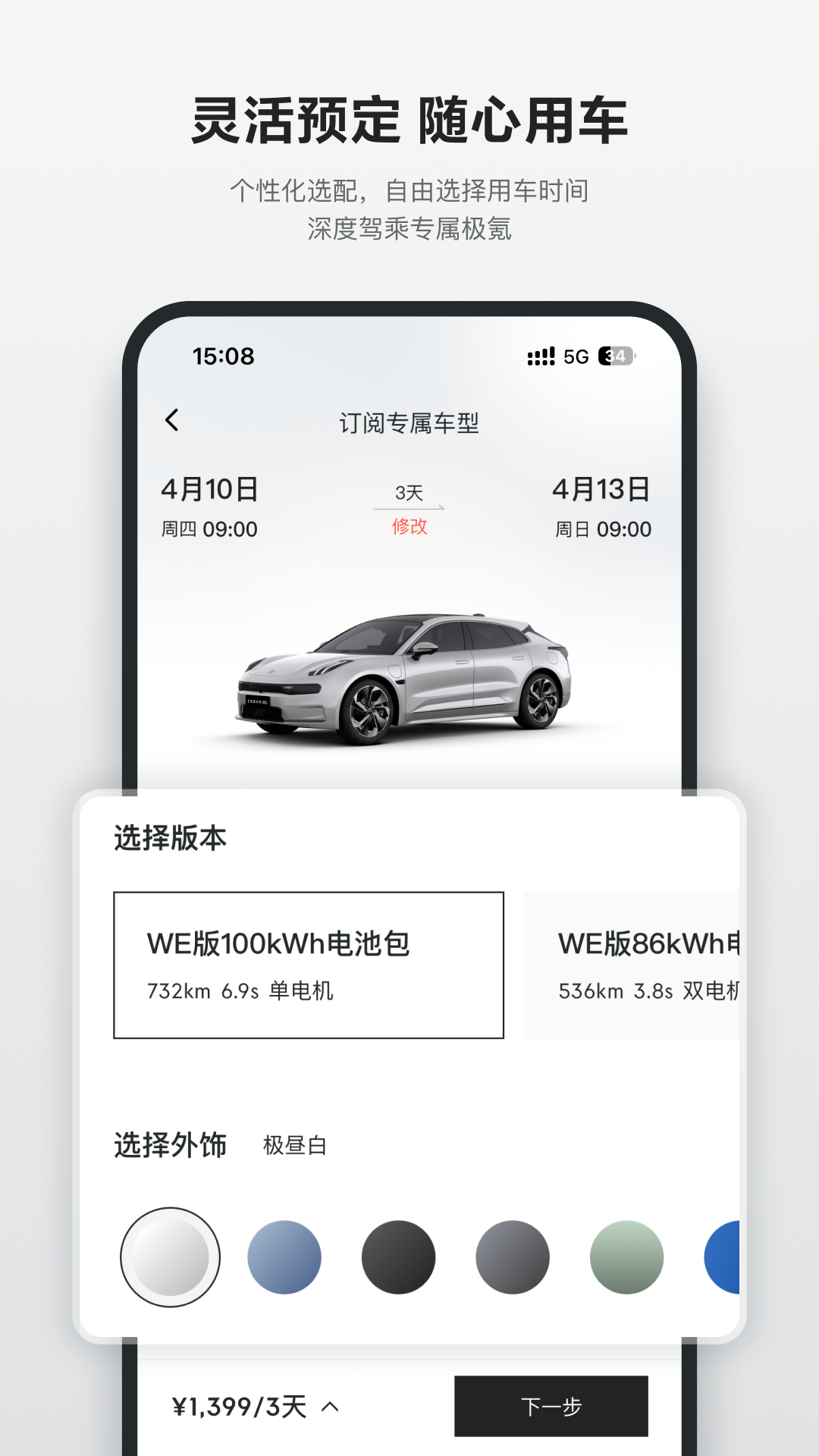This screenshot has height=1456, width=819.
Task: Tap the 5G network indicator
Action: tap(574, 356)
